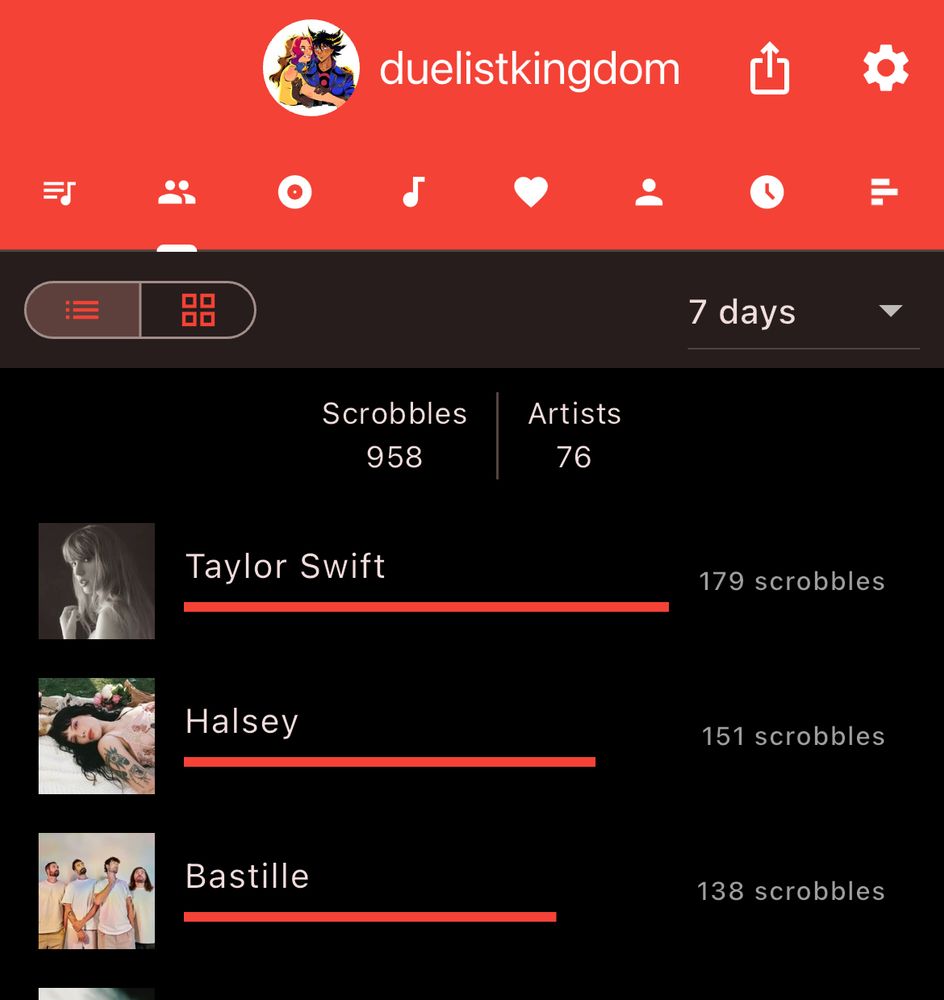
Task: Switch to grid view layout
Action: point(197,310)
